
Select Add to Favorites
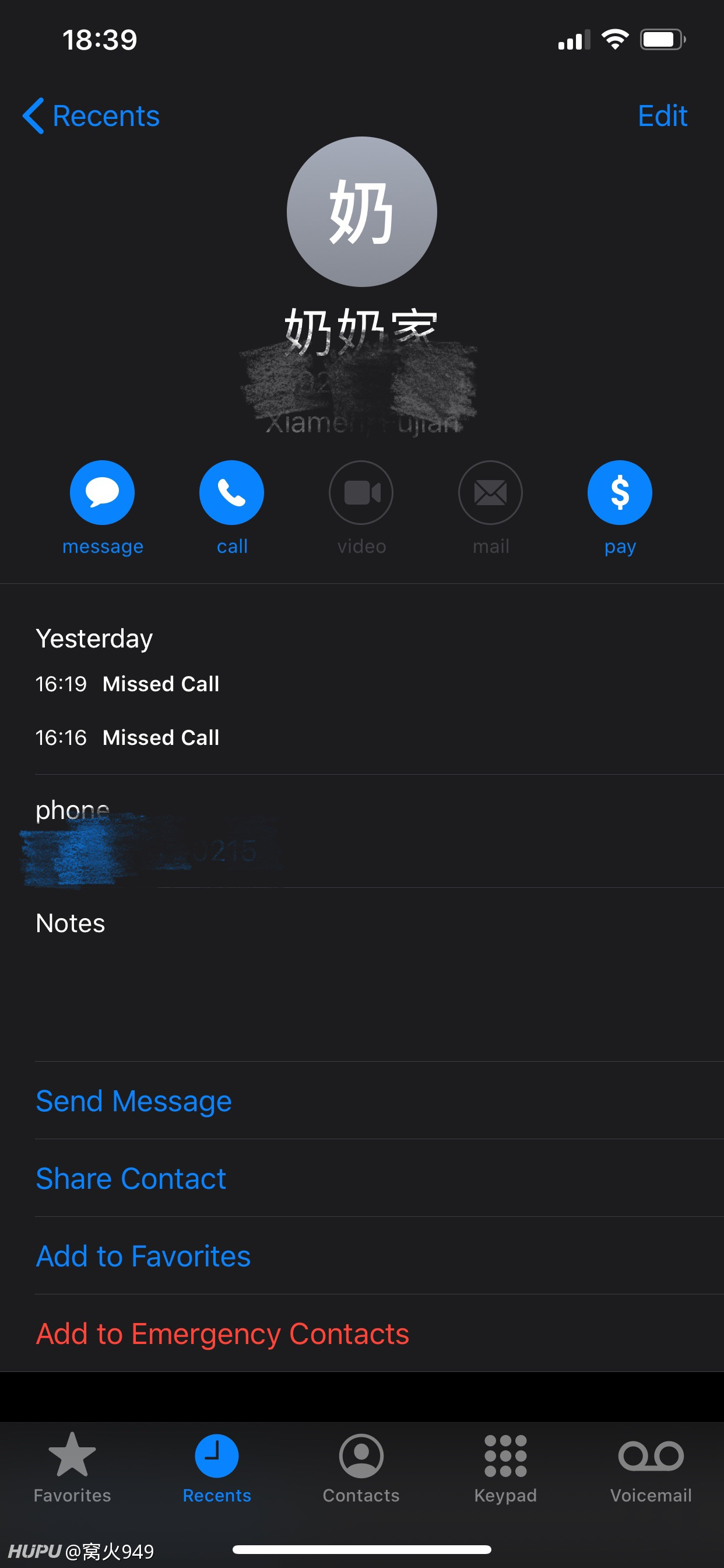[143, 1256]
